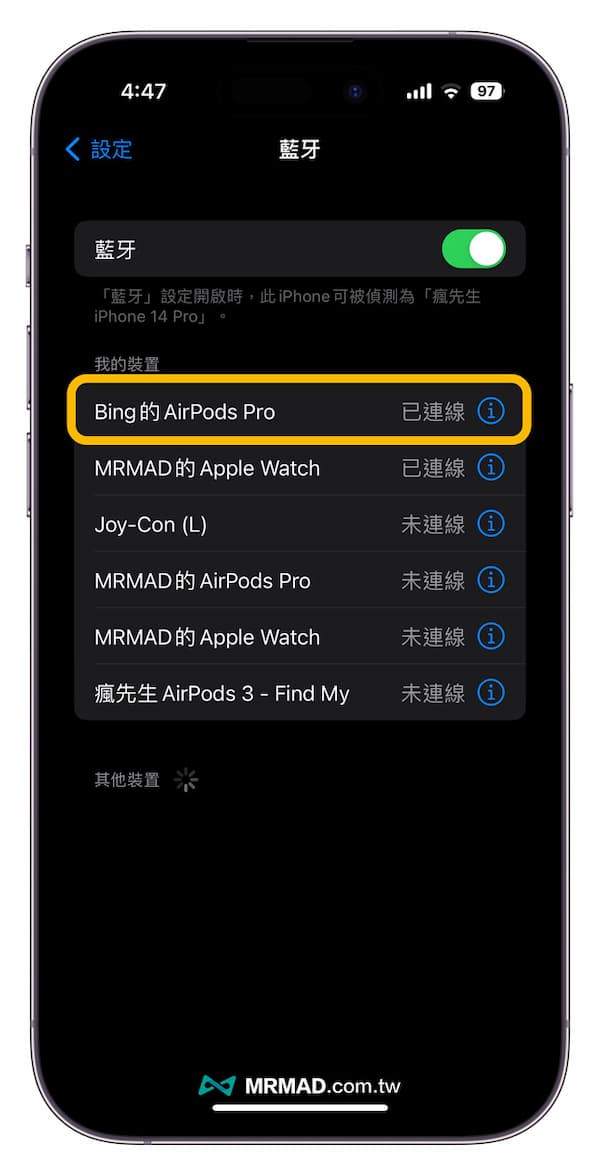Tap the 未連線 MRMAD的 Apple Watch row
This screenshot has width=600, height=1175.
point(250,637)
